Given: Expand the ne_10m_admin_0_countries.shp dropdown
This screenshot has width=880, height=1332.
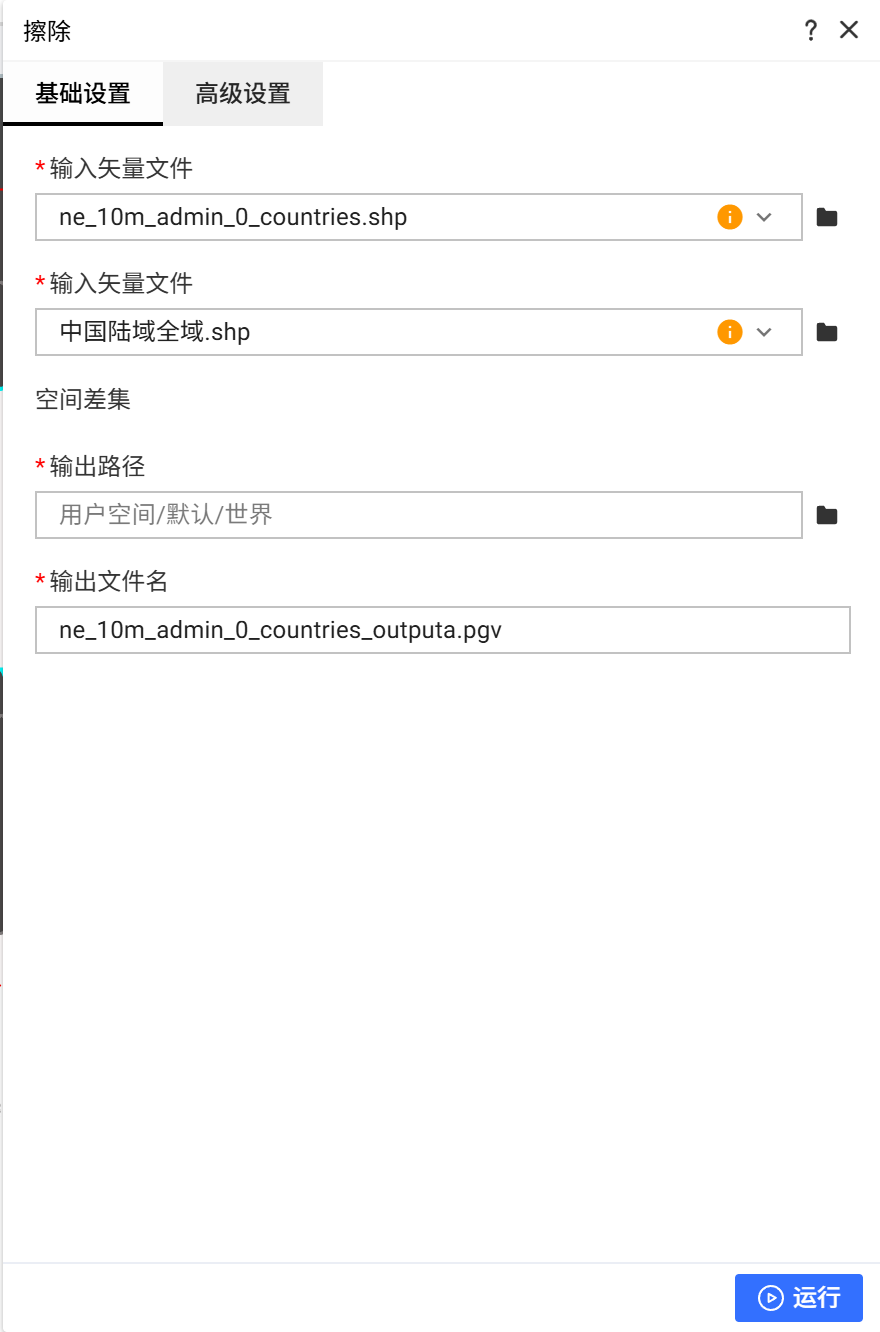Looking at the screenshot, I should [x=765, y=217].
